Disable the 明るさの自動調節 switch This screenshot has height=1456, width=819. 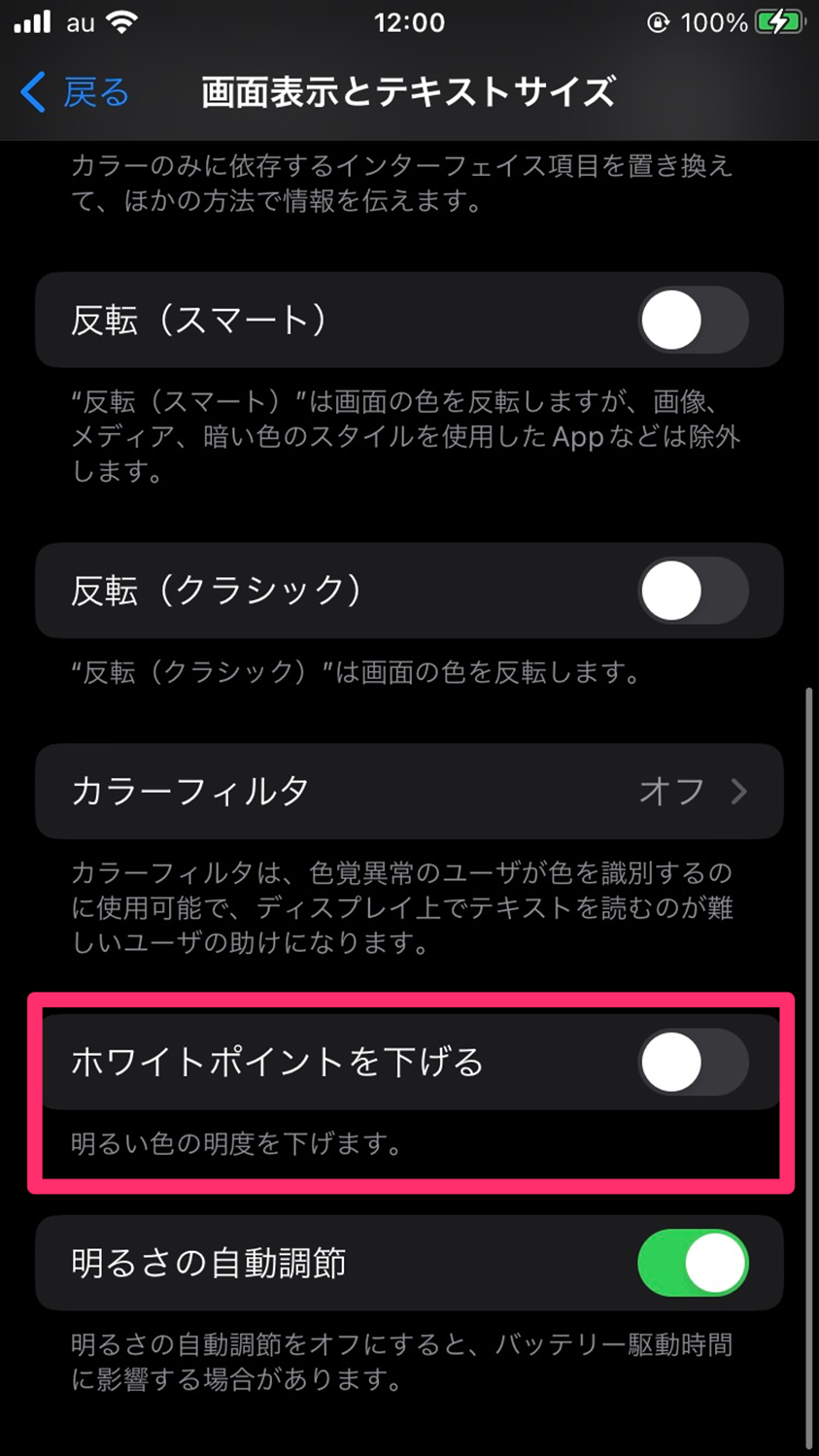[x=693, y=1263]
